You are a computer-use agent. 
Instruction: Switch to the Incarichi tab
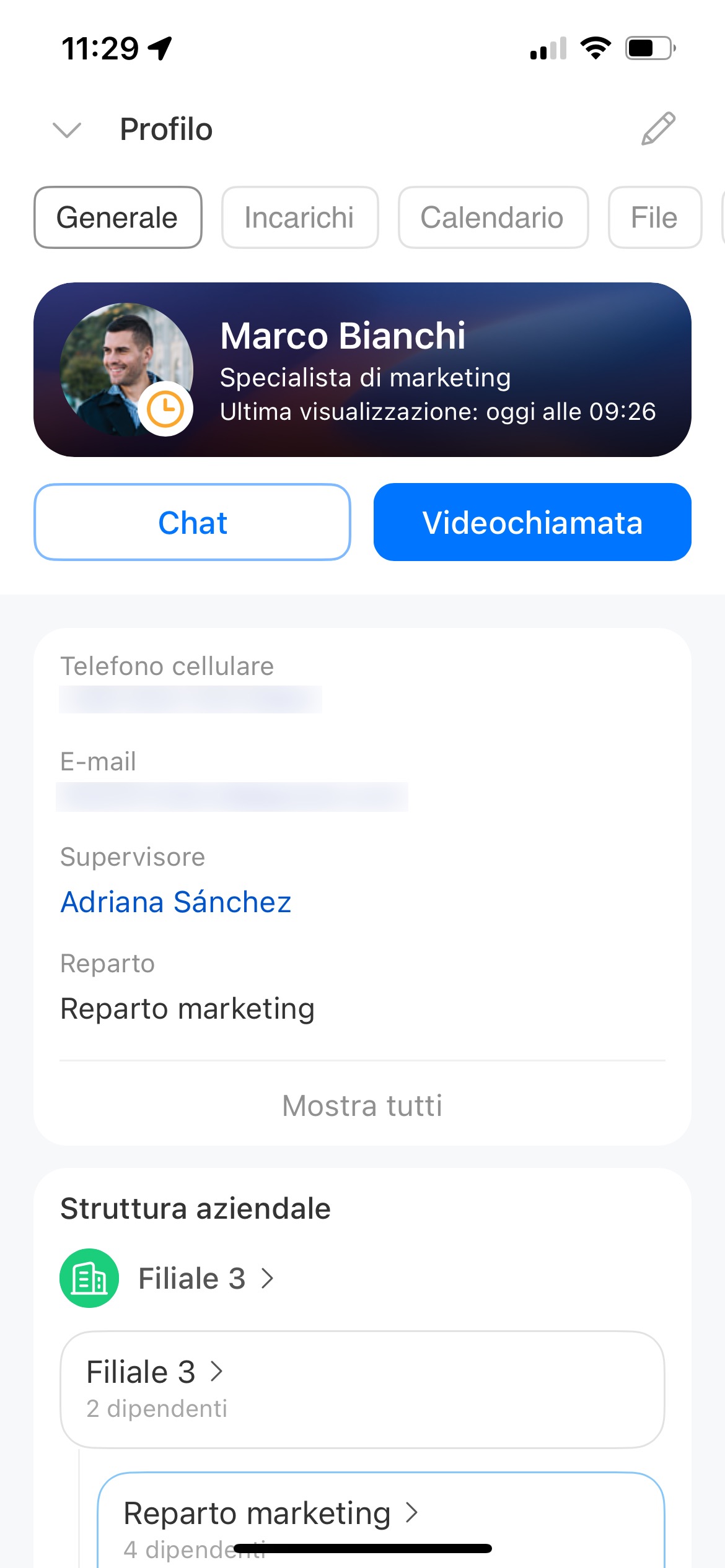300,218
